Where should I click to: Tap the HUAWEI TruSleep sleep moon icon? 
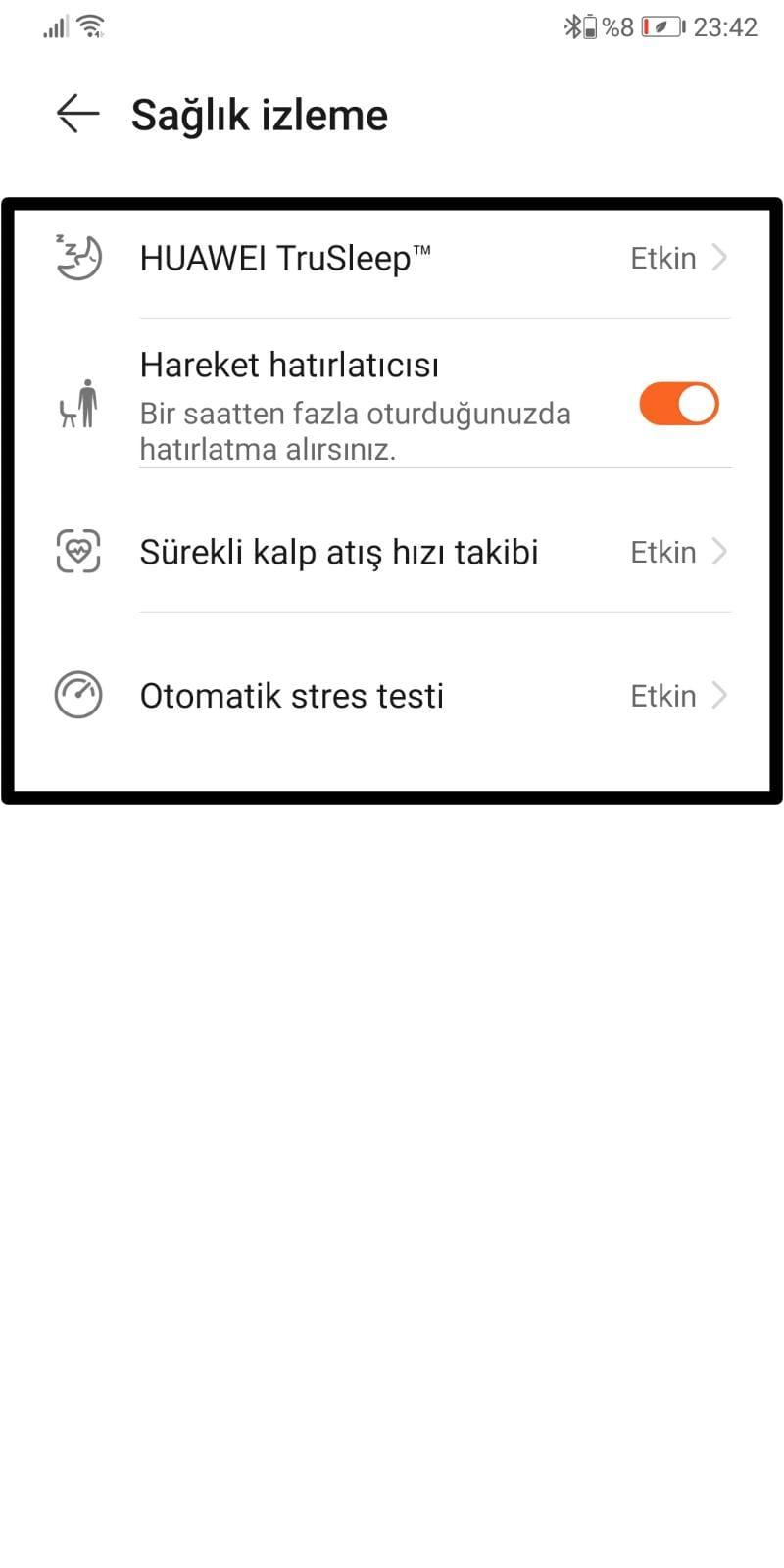point(77,257)
